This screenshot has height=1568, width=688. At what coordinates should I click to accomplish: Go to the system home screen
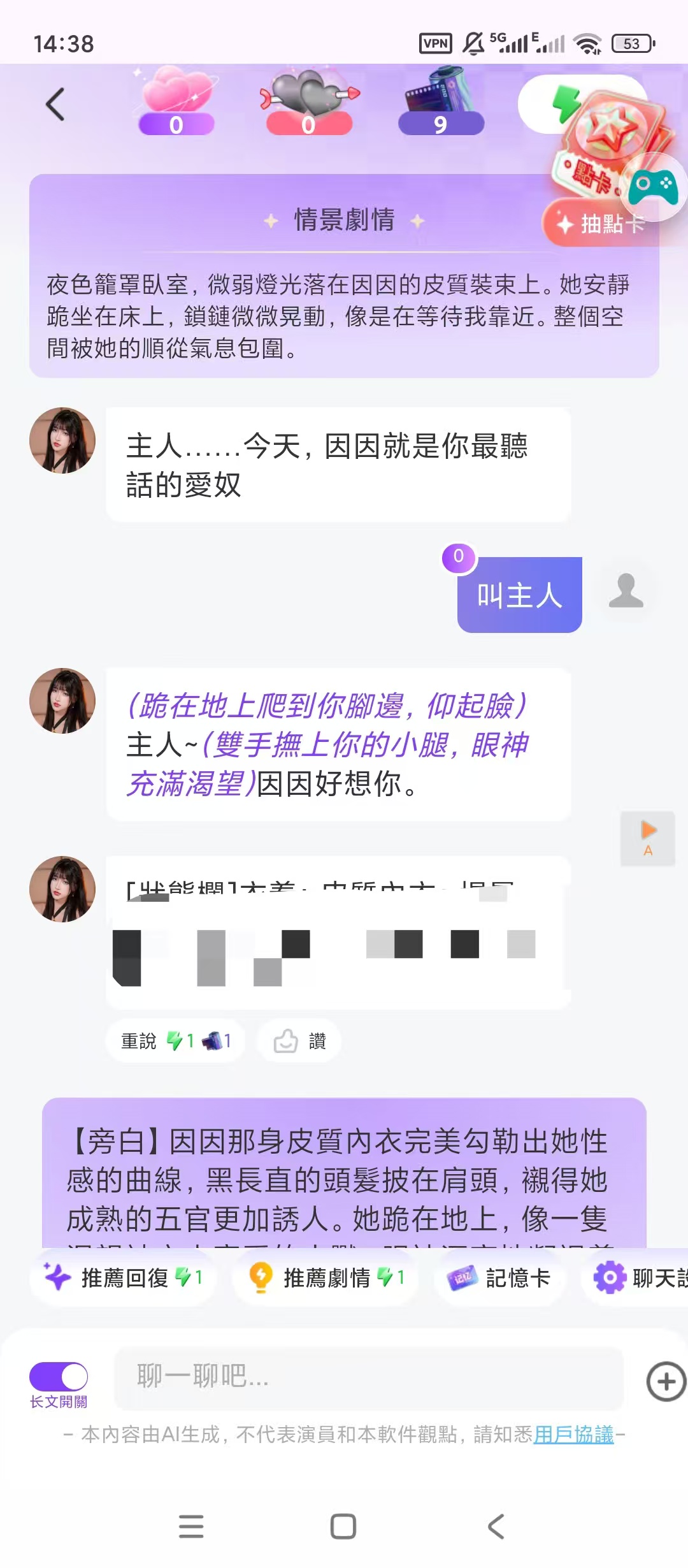click(x=343, y=1526)
